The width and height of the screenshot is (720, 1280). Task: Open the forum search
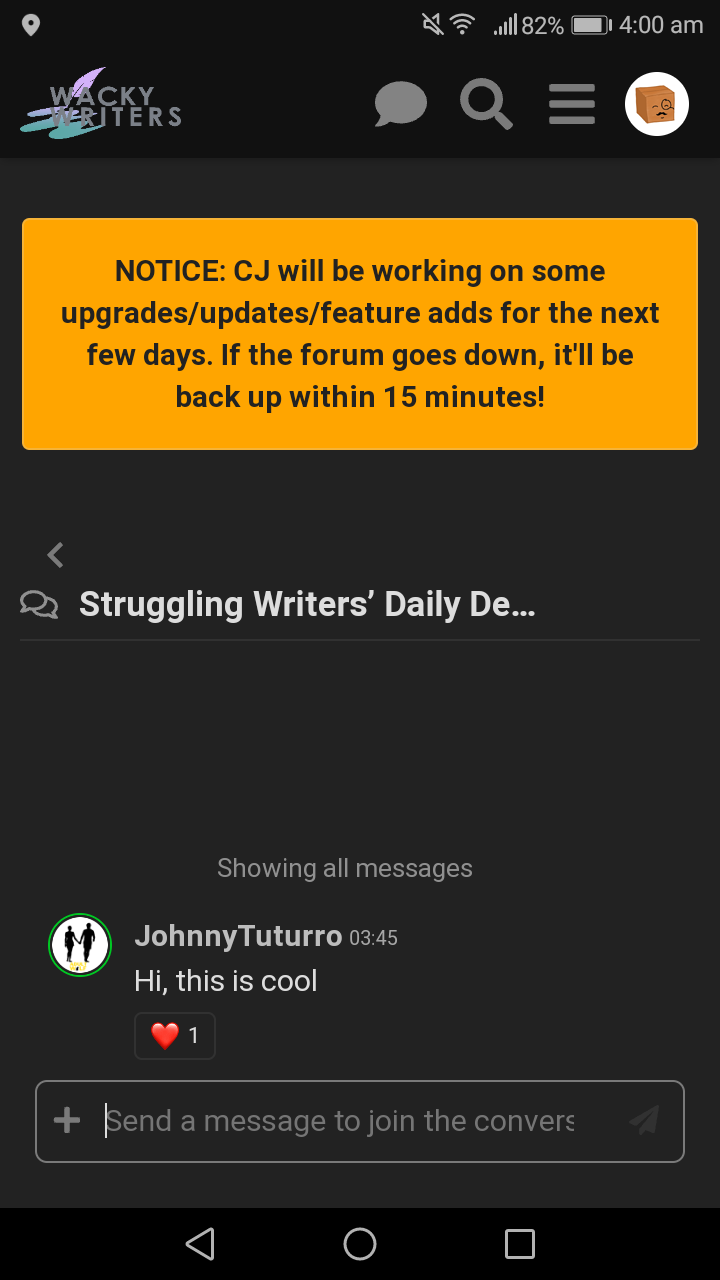pyautogui.click(x=486, y=105)
